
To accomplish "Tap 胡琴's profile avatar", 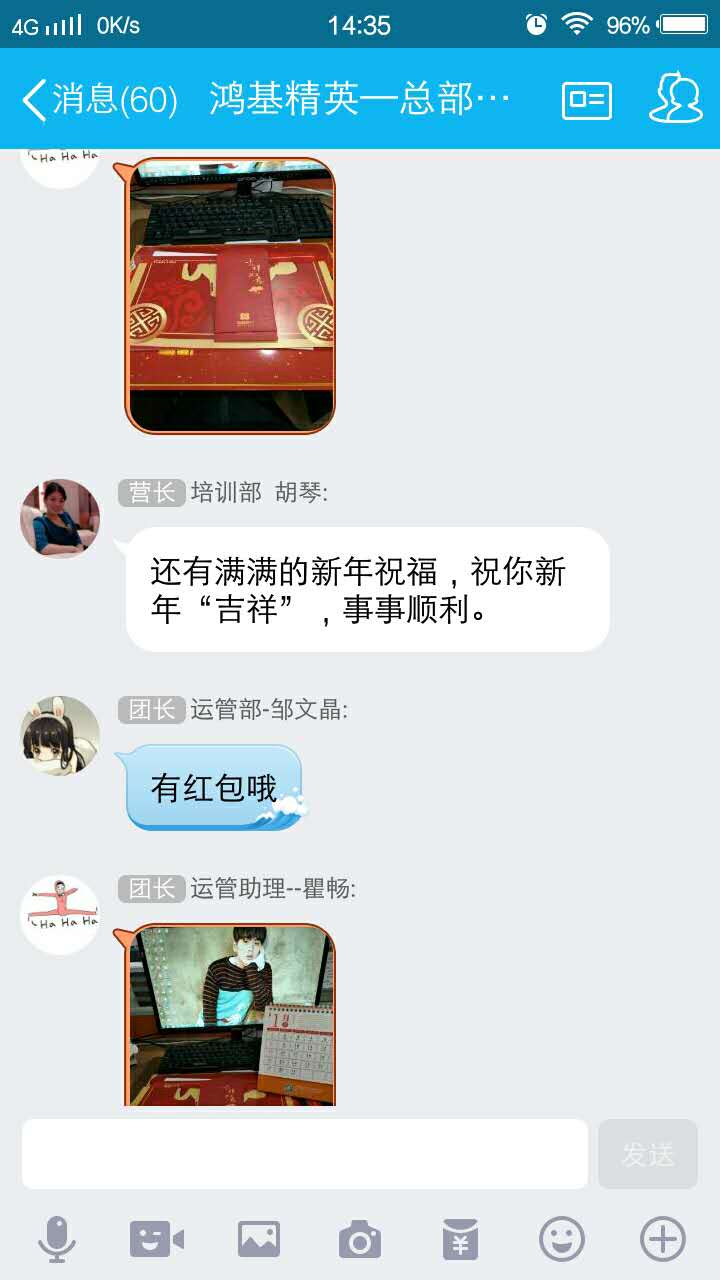I will (x=60, y=518).
